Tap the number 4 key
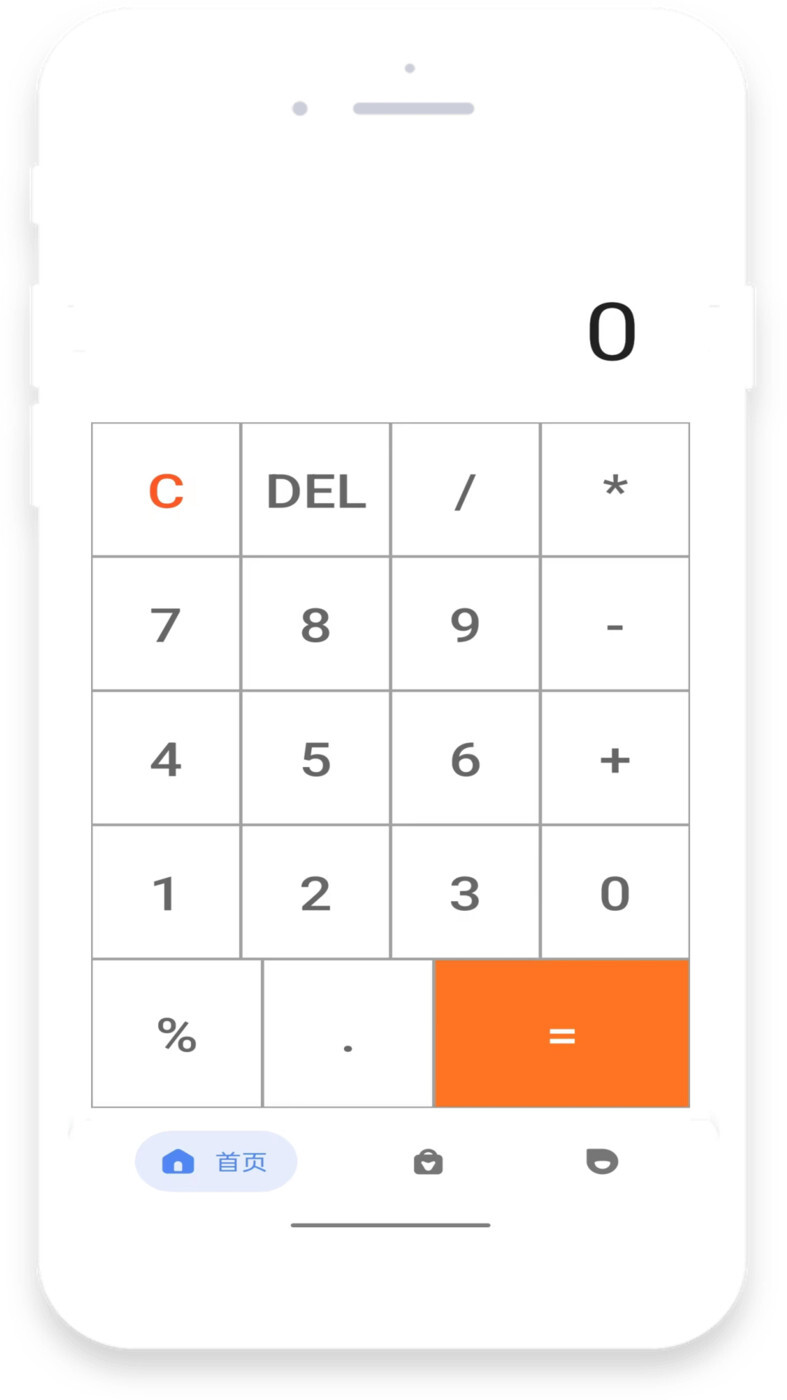This screenshot has width=787, height=1400. tap(166, 758)
